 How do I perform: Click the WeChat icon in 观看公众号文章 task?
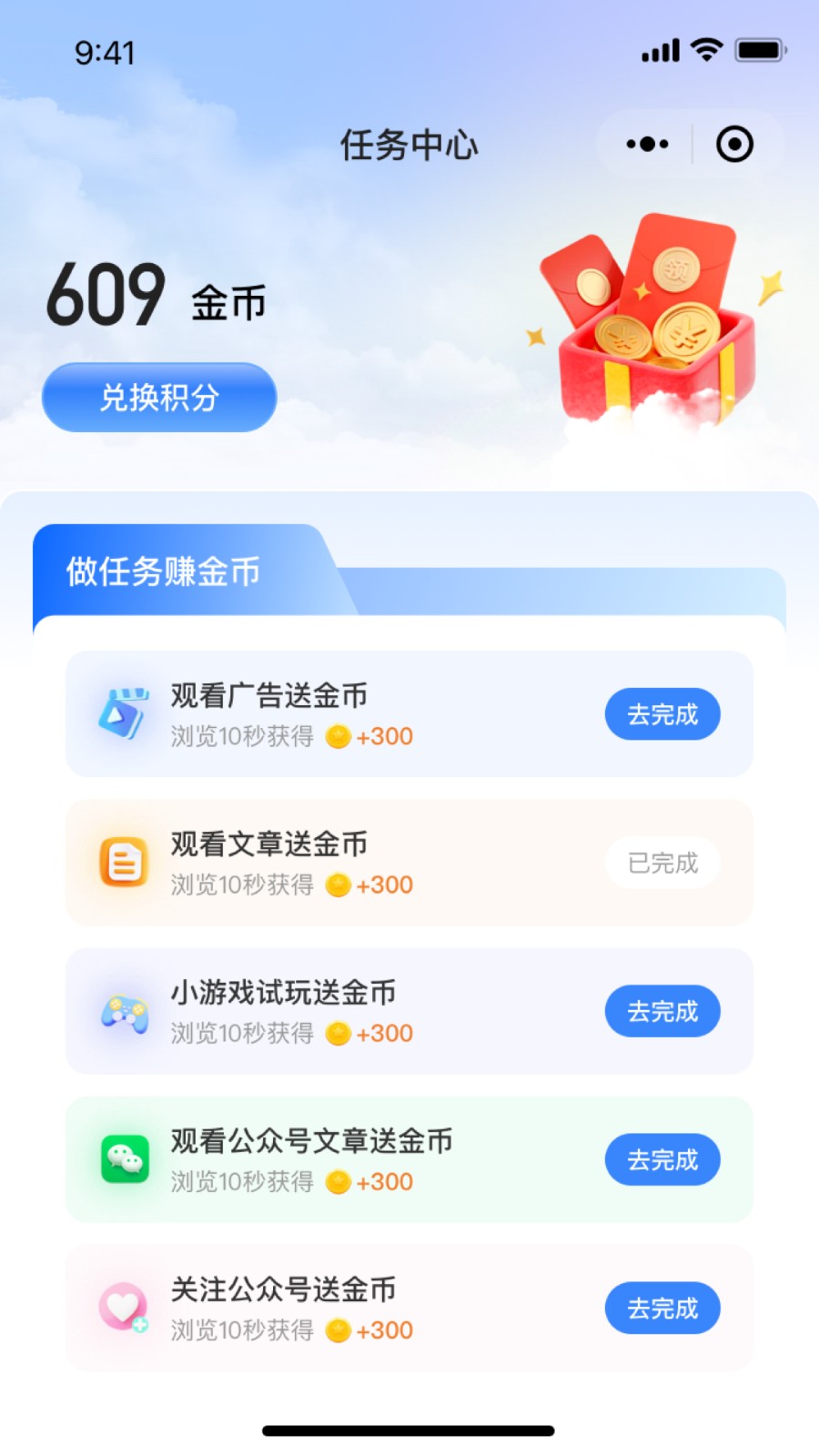click(x=123, y=1159)
